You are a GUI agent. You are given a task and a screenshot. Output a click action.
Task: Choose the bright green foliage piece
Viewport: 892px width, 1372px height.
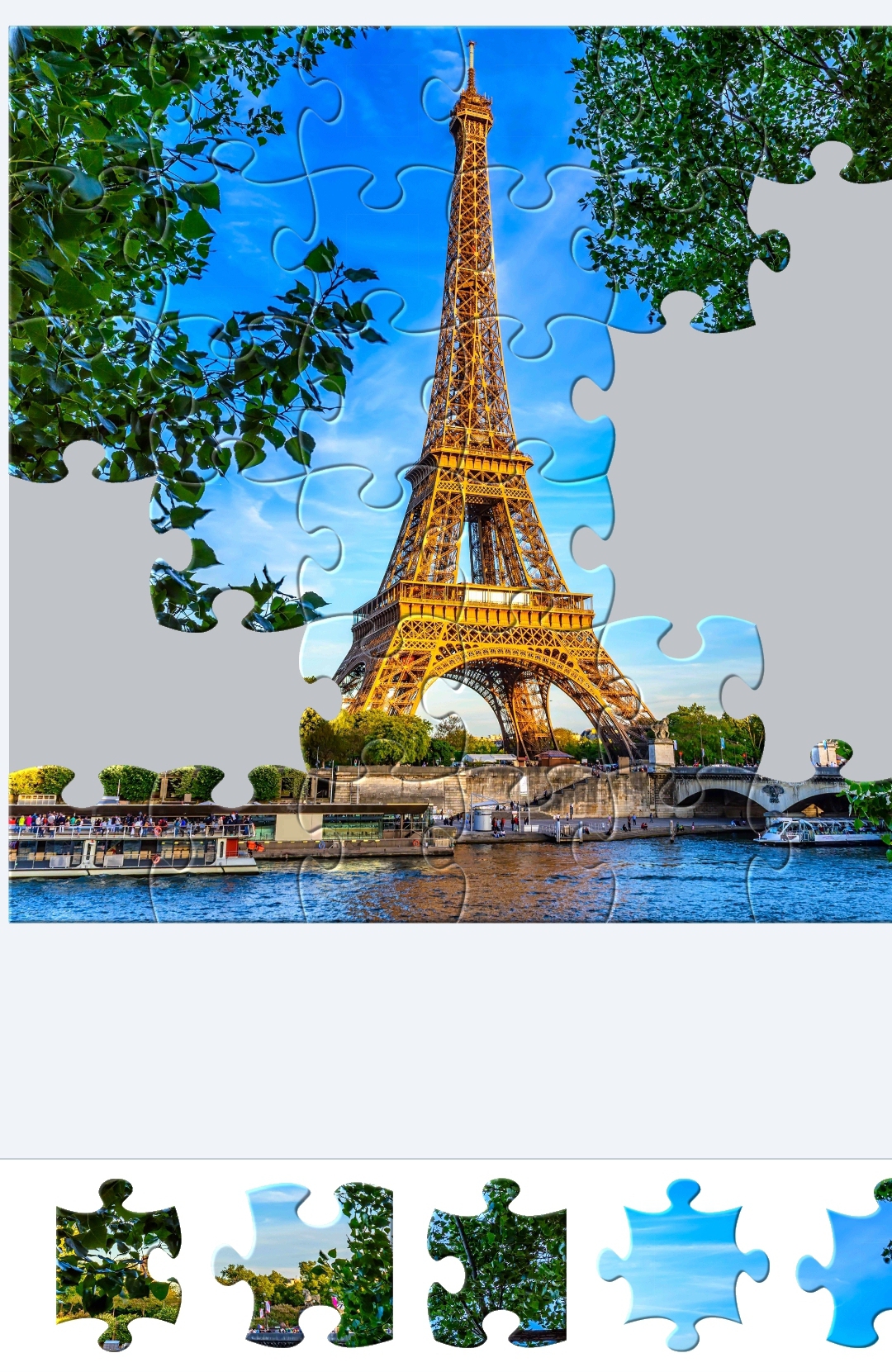[x=501, y=1264]
